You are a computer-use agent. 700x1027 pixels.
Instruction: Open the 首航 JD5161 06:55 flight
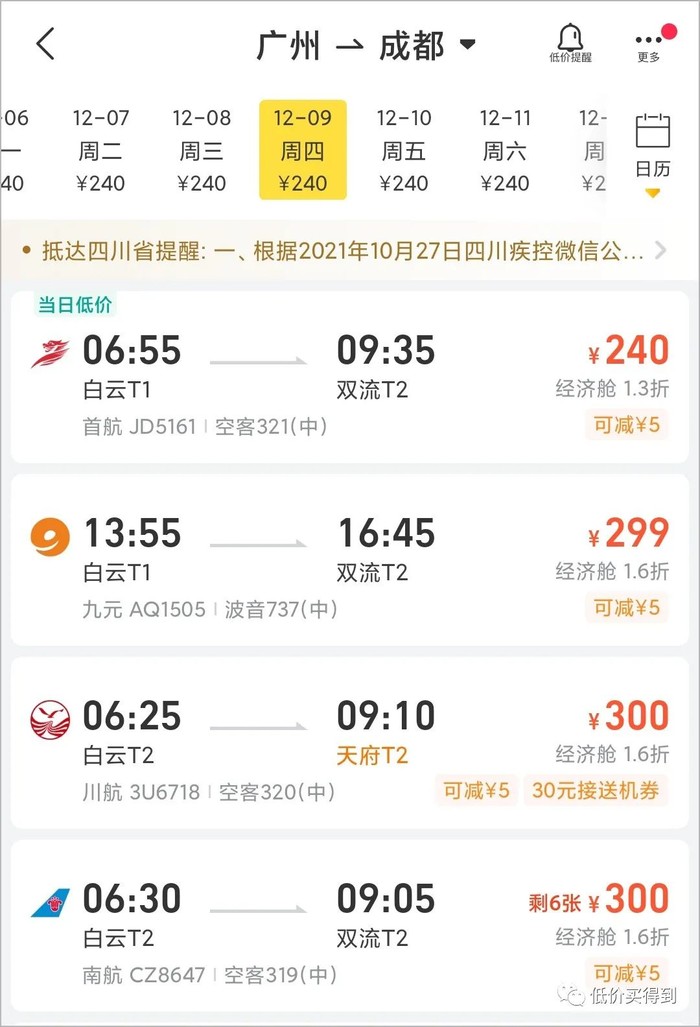[x=350, y=380]
